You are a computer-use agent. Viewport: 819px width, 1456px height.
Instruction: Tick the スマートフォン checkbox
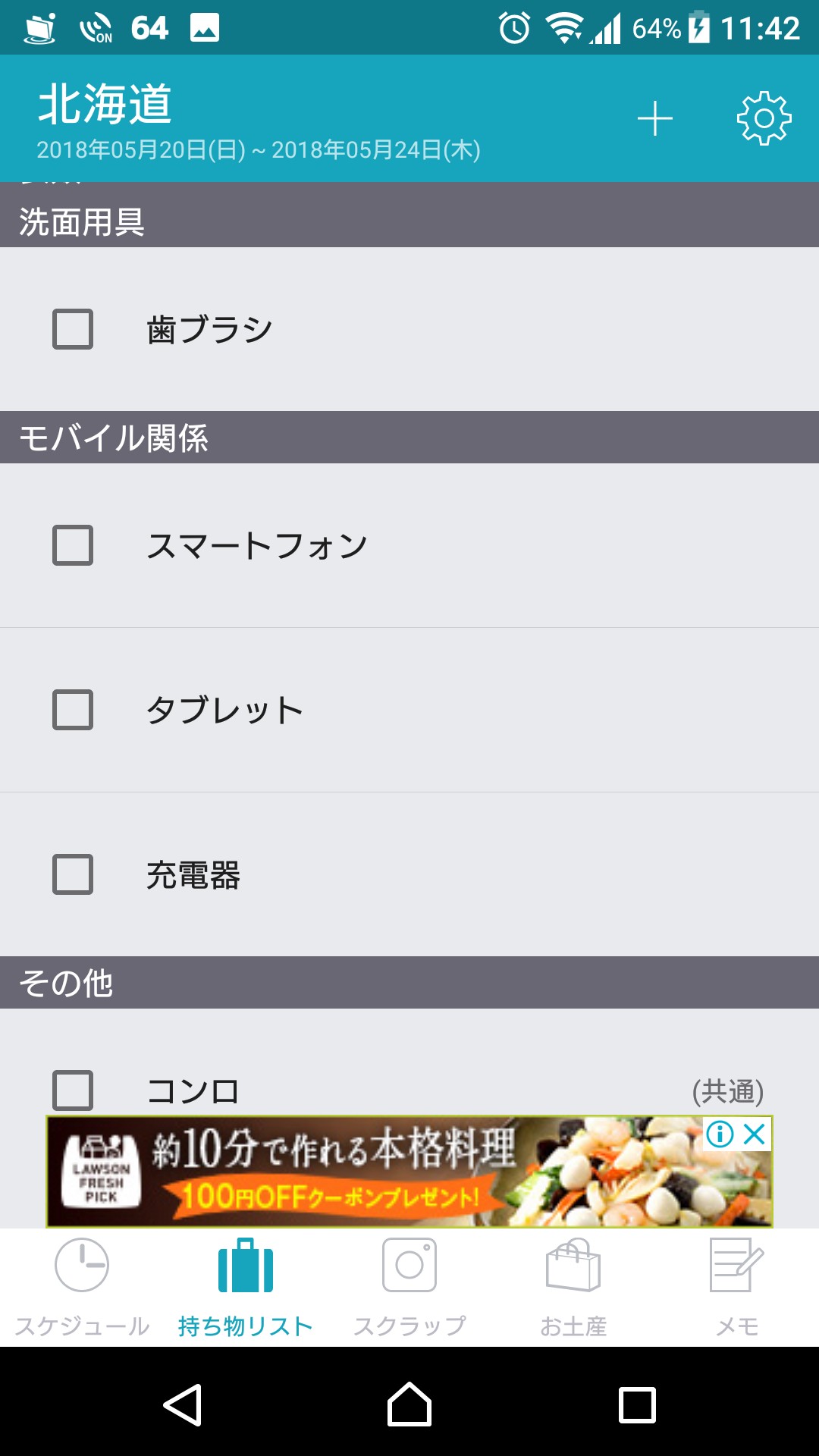(x=73, y=545)
